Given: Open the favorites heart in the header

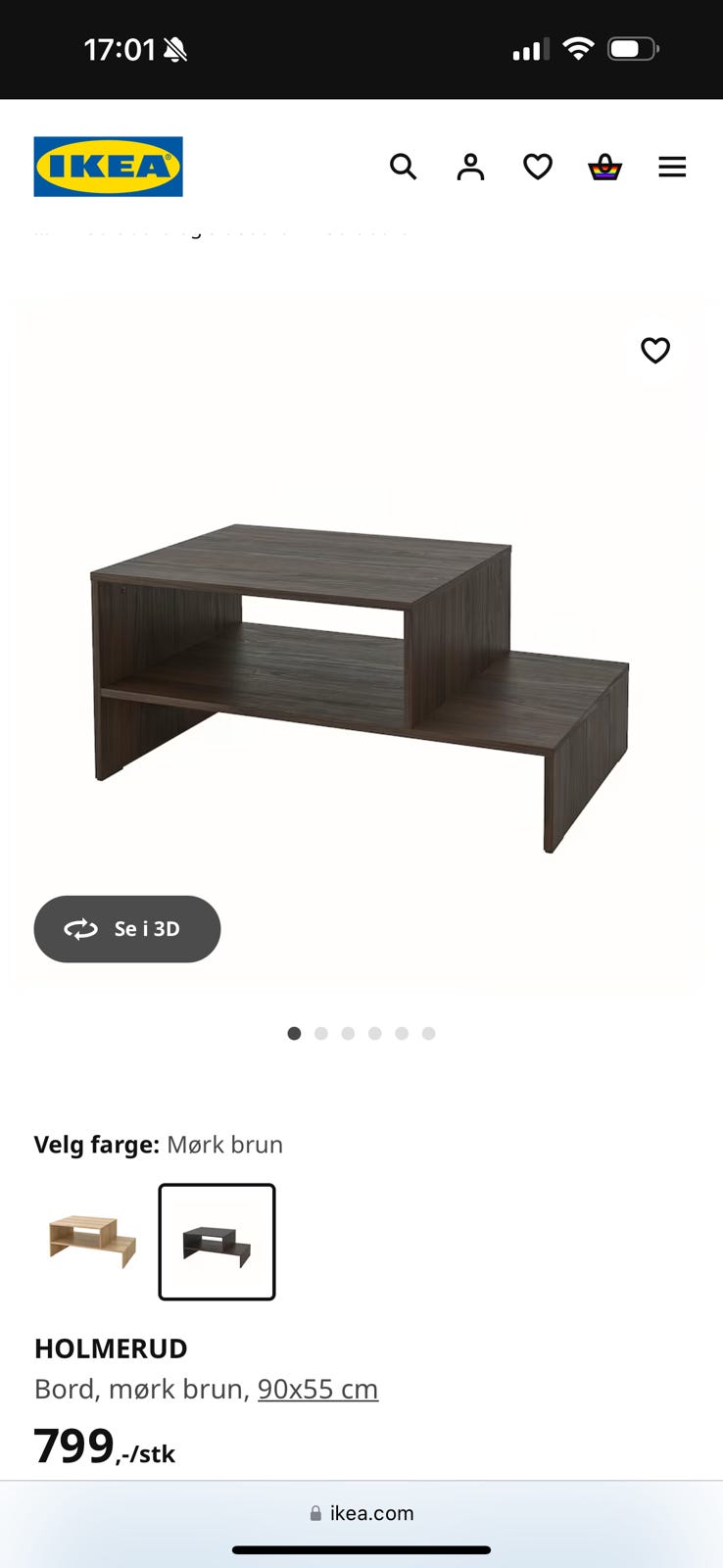Looking at the screenshot, I should point(538,167).
